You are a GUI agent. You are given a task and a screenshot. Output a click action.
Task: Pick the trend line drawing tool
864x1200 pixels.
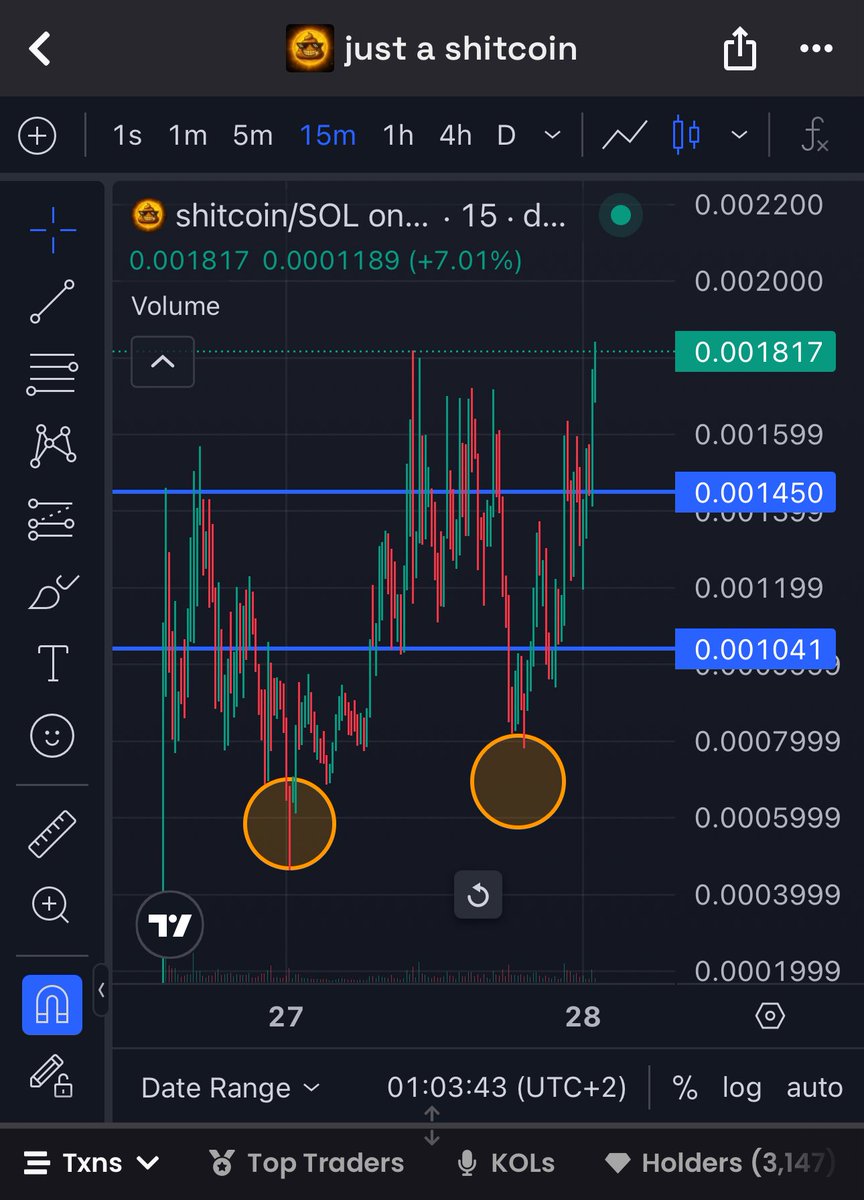coord(52,302)
